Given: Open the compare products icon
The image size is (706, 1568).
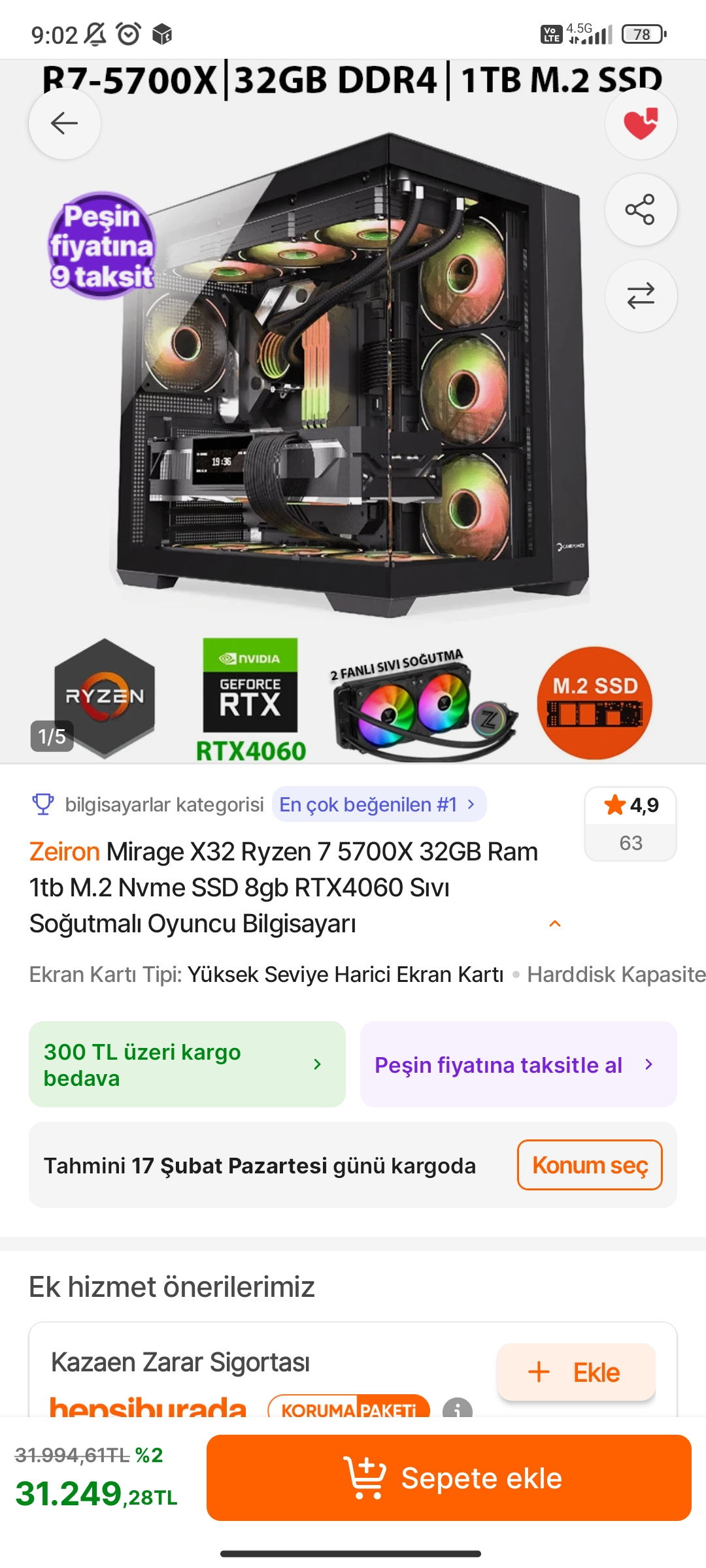Looking at the screenshot, I should (x=641, y=296).
